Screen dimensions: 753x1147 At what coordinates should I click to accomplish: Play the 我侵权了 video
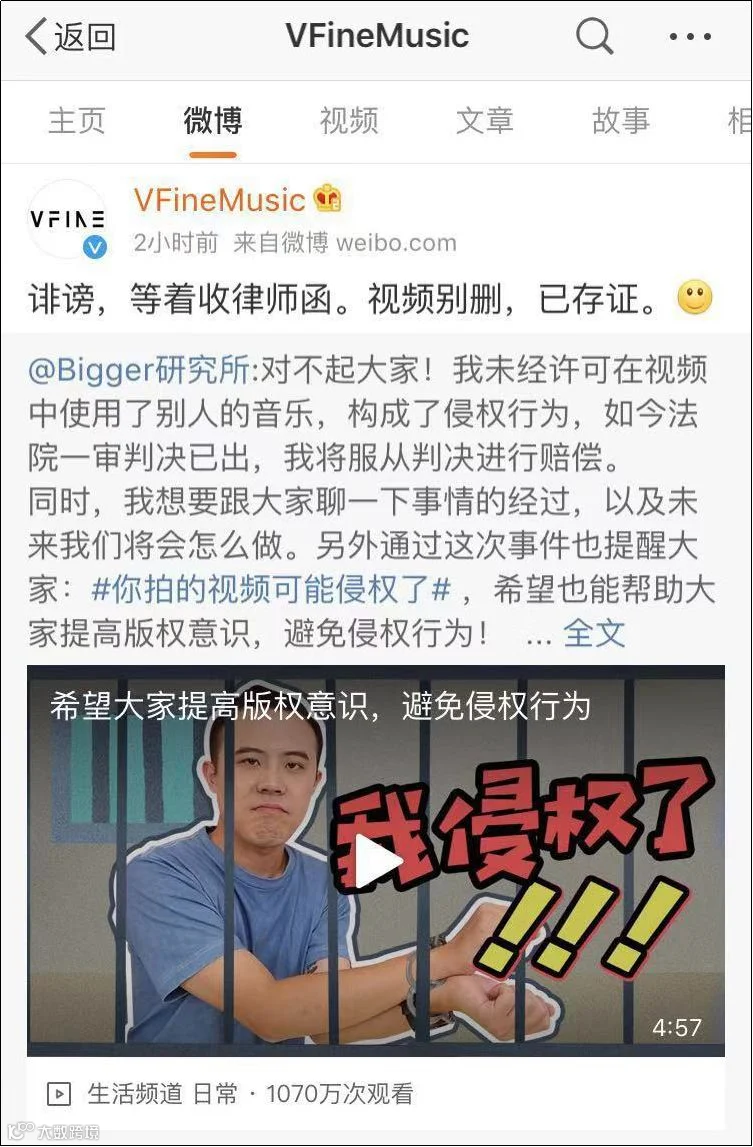coord(376,860)
